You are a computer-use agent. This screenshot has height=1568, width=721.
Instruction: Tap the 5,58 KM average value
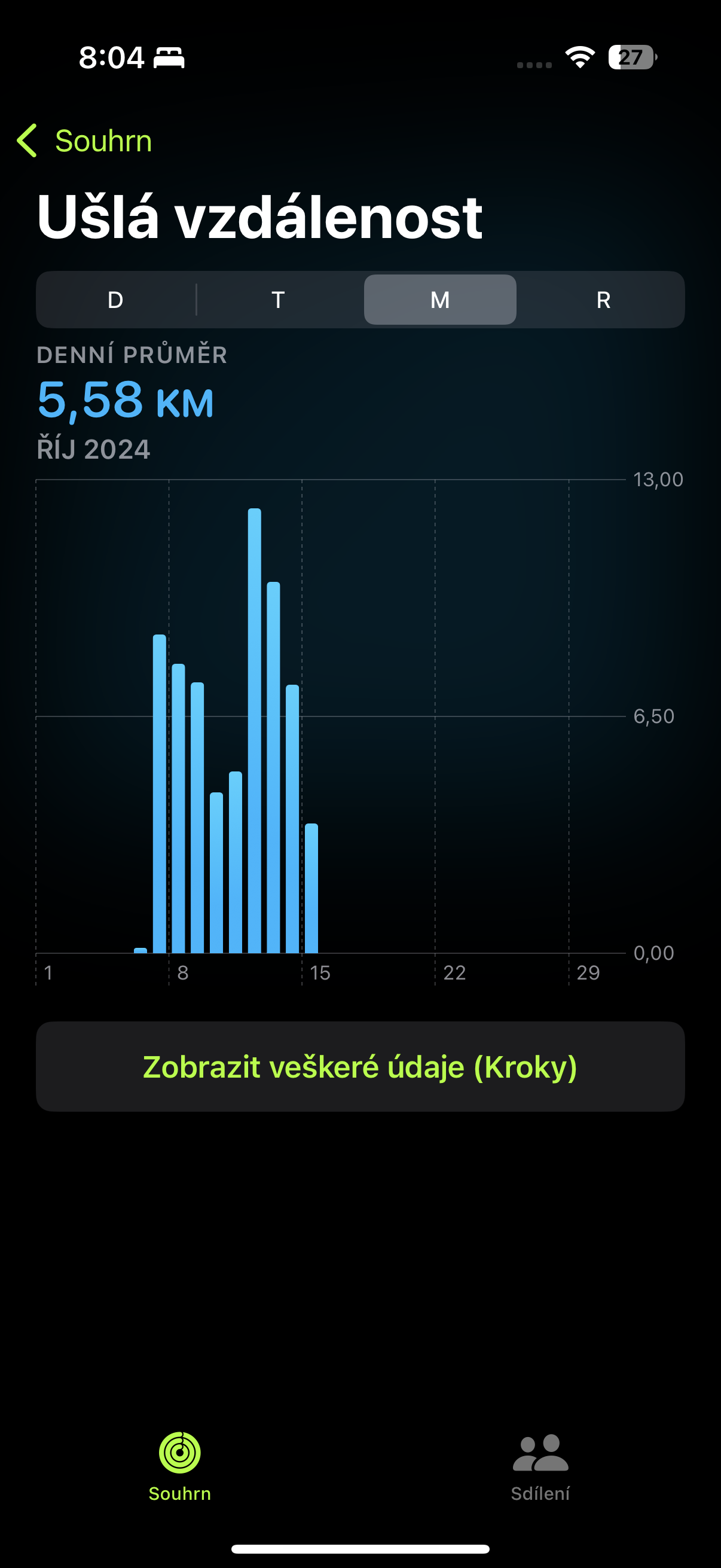(x=126, y=400)
